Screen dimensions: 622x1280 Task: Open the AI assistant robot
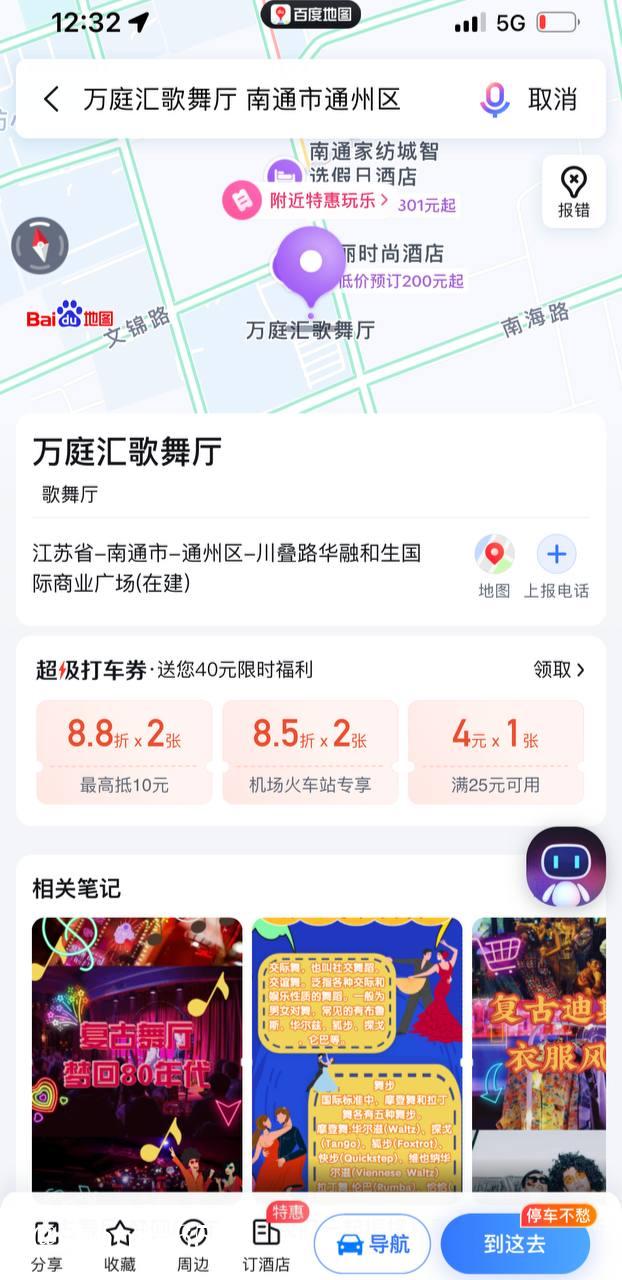[566, 866]
